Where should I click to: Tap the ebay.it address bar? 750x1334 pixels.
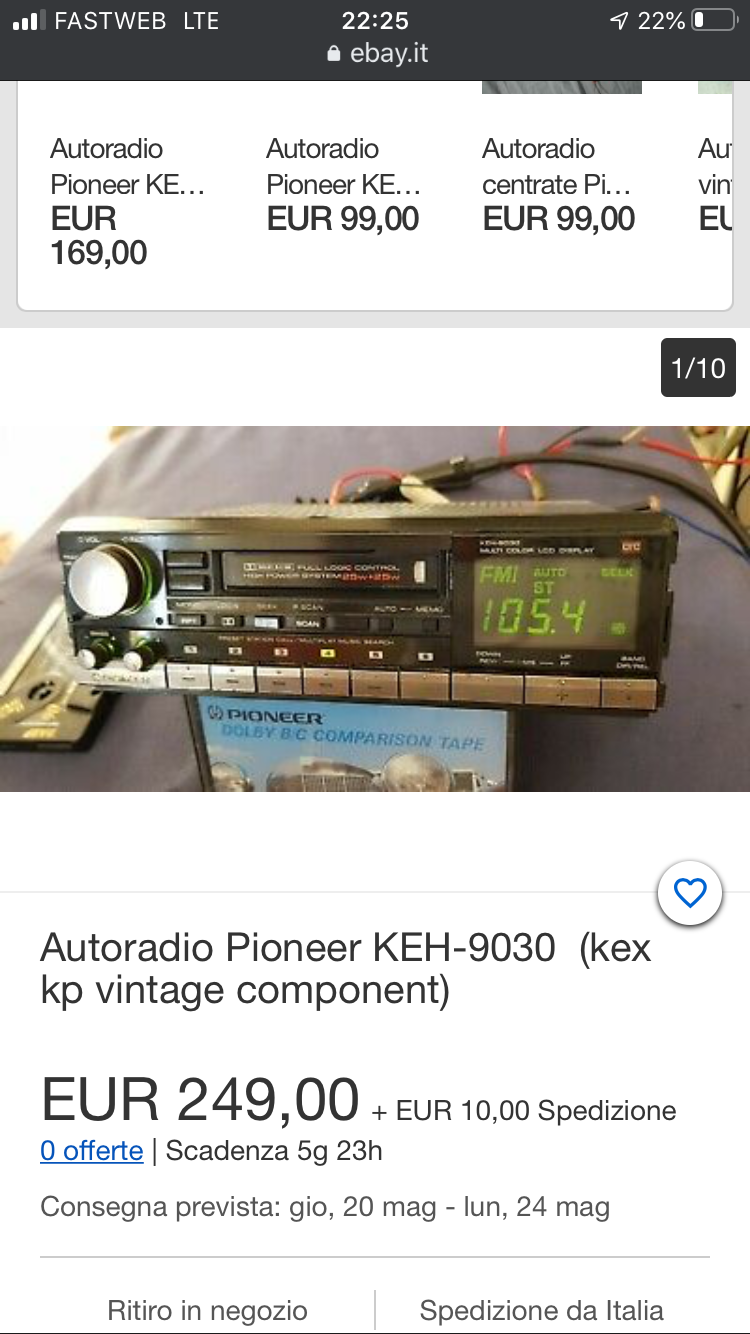(377, 53)
